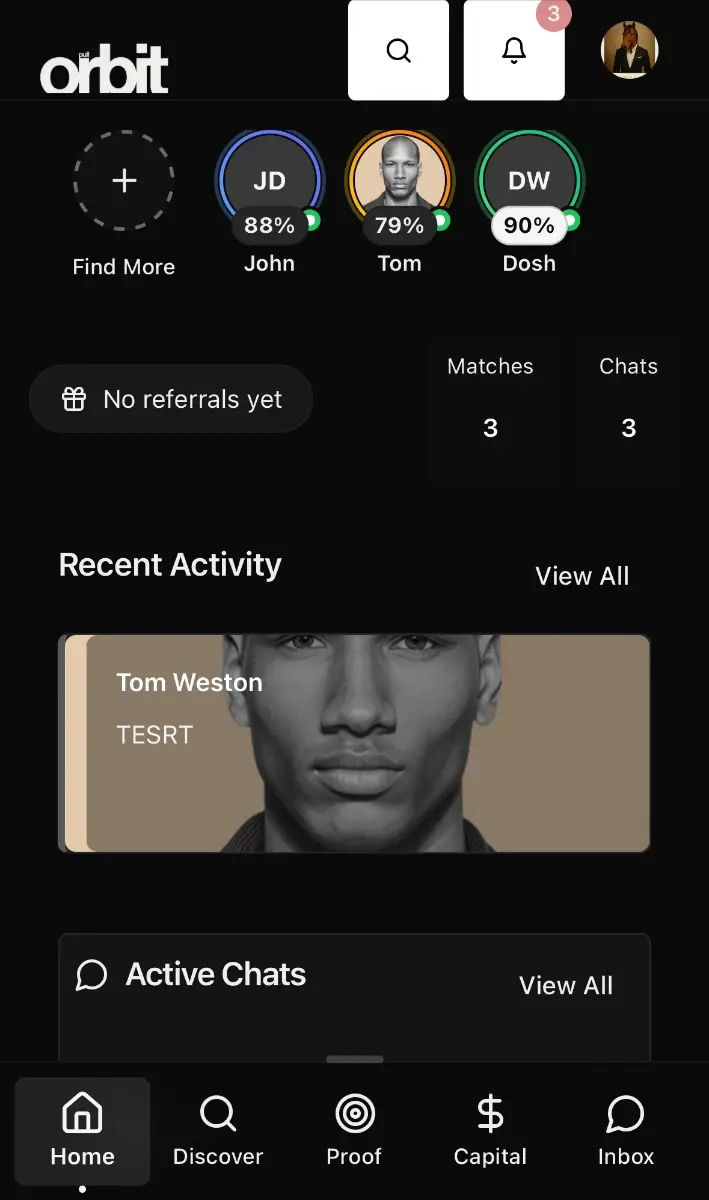
Task: View All recent activity
Action: click(582, 576)
